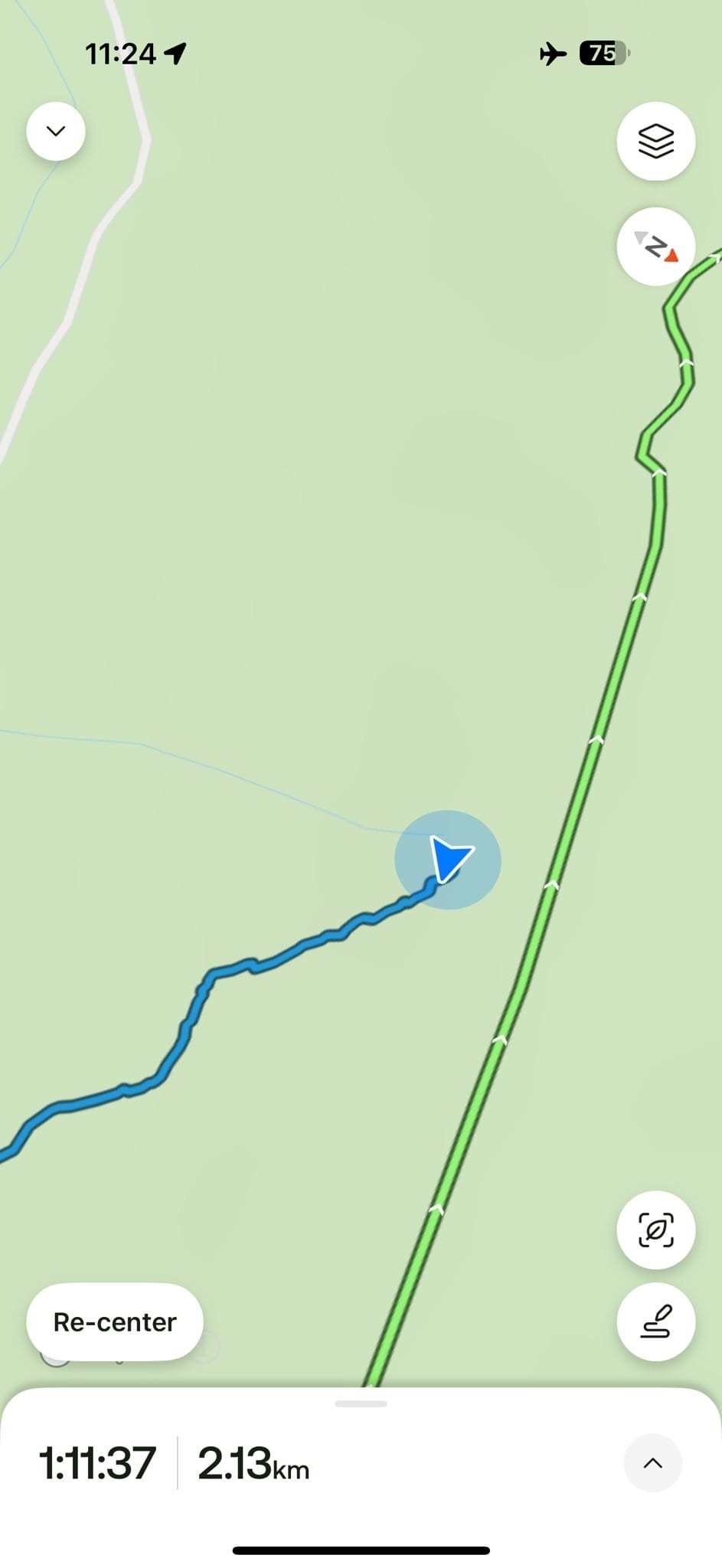Tap the compass to reset north
Image resolution: width=722 pixels, height=1568 pixels.
click(656, 247)
